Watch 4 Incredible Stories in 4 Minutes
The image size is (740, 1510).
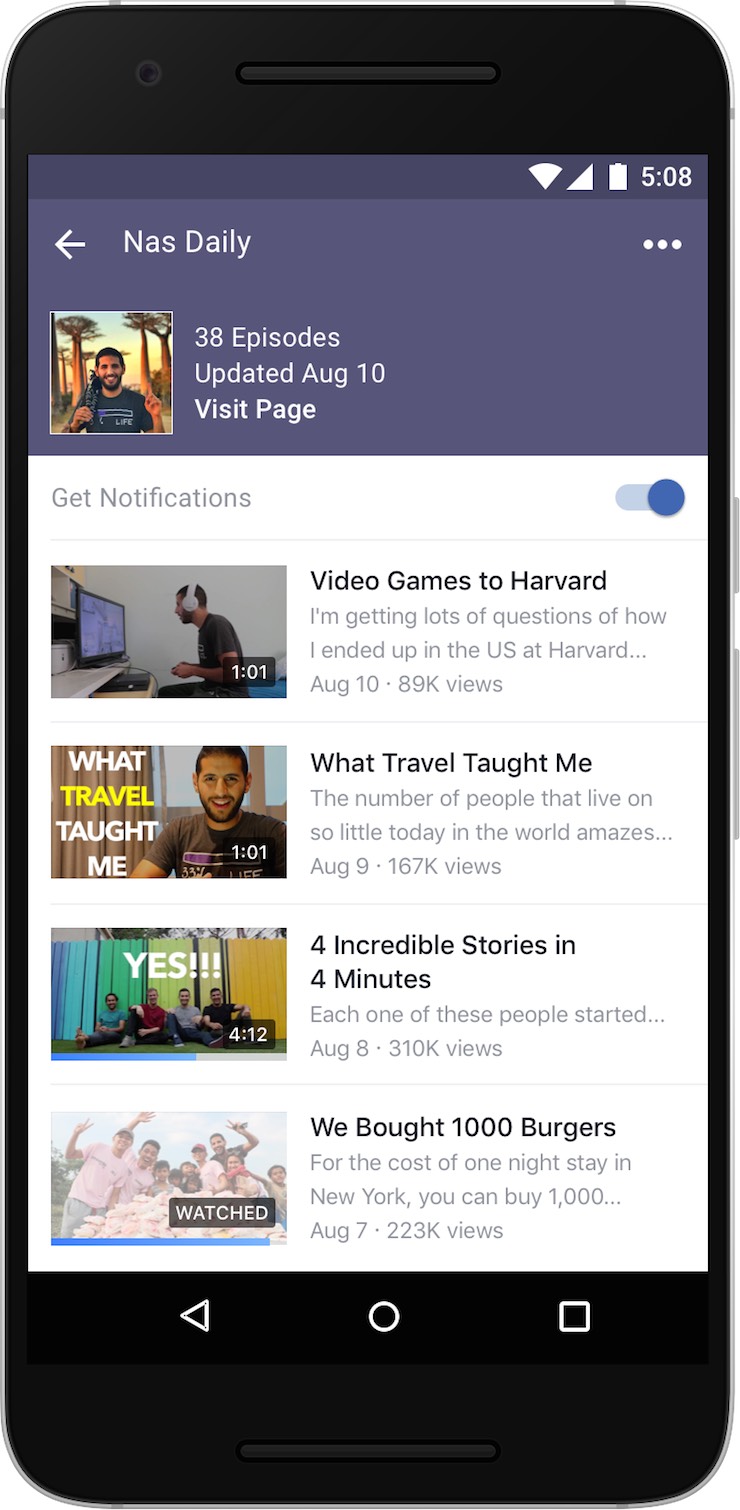(169, 993)
